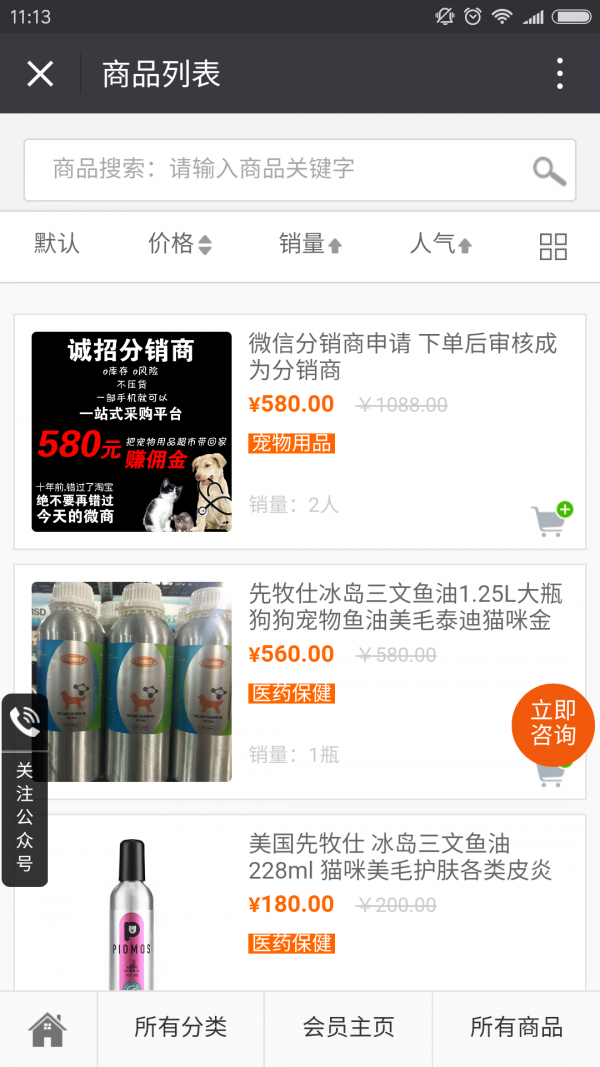Screen dimensions: 600x1067
Task: Sort products by 人气
Action: (x=440, y=244)
